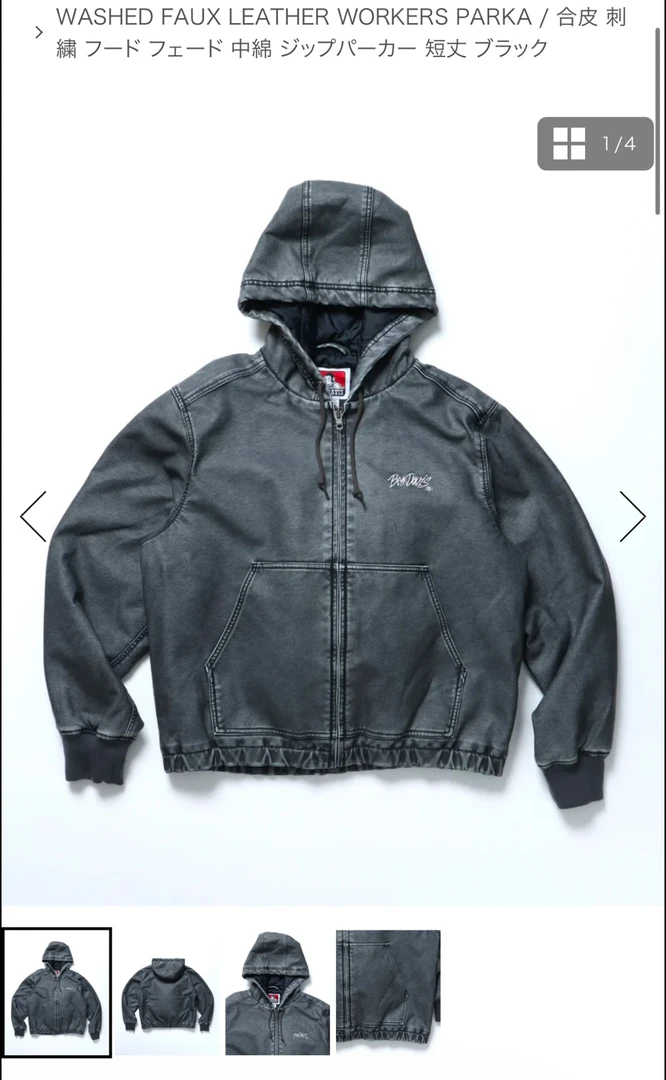This screenshot has height=1080, width=666.
Task: Select the pocket detail thumbnail
Action: (388, 986)
